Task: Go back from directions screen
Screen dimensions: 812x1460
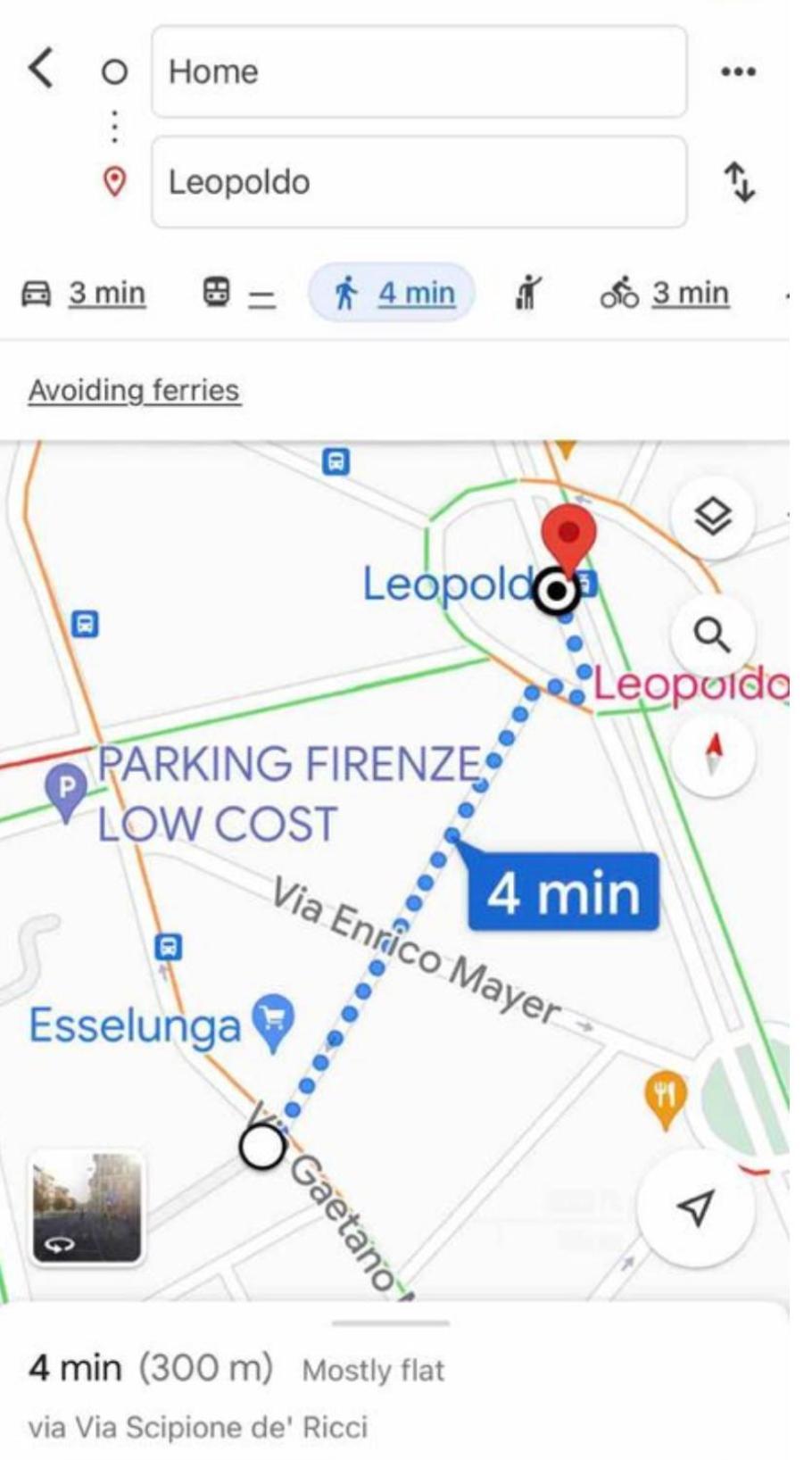Action: tap(41, 69)
